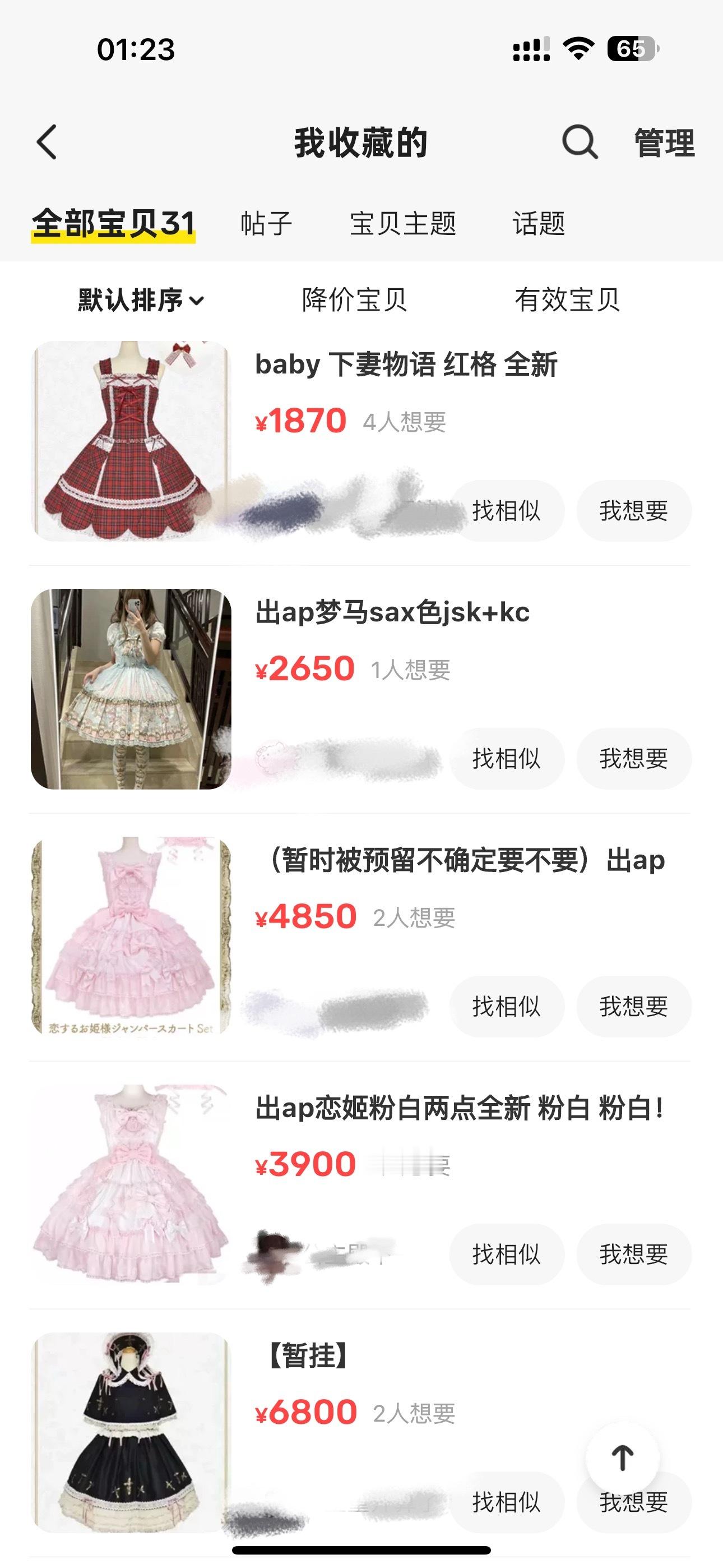The width and height of the screenshot is (723, 1568).
Task: Open the 话题 tab
Action: click(x=540, y=223)
